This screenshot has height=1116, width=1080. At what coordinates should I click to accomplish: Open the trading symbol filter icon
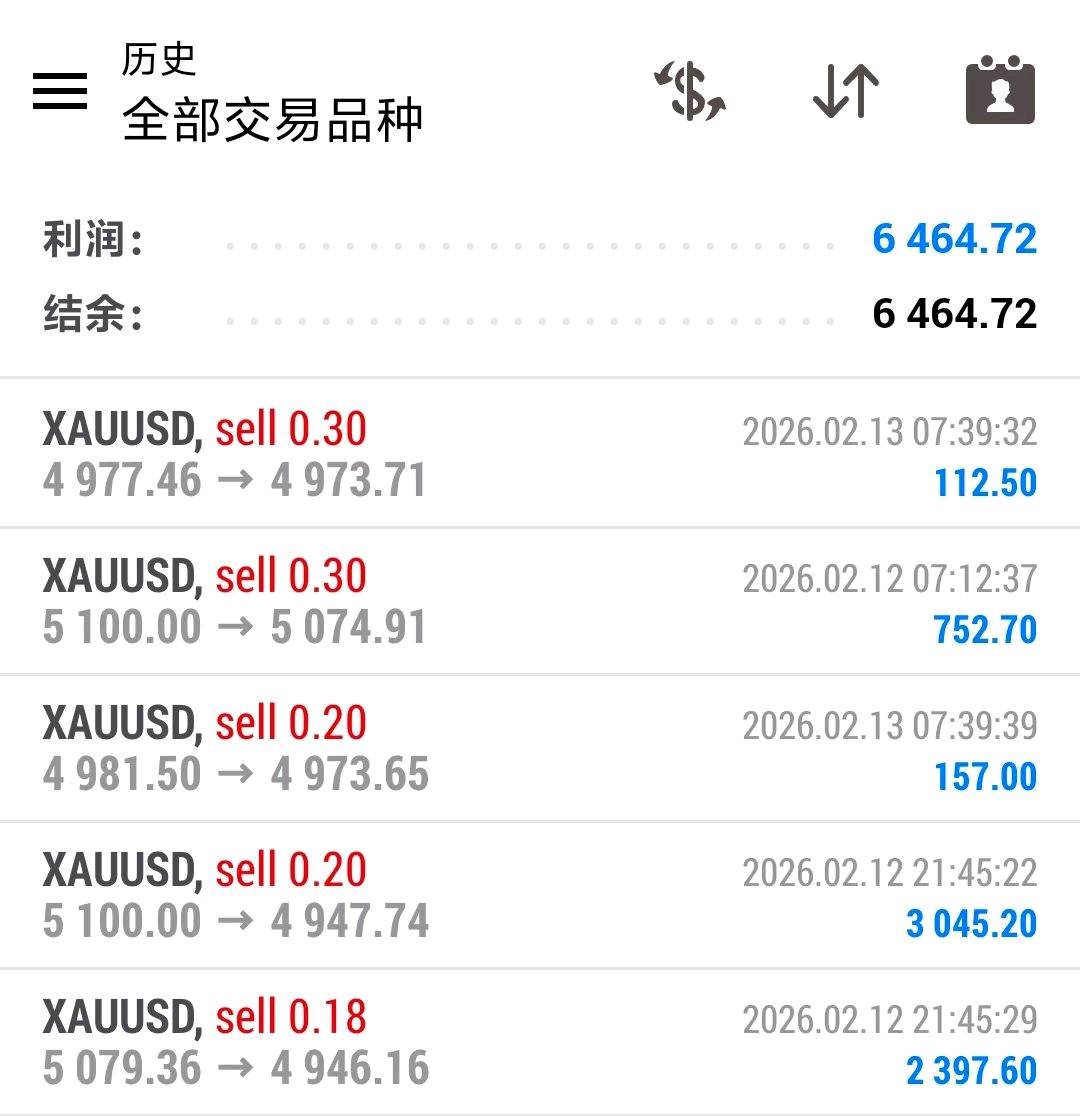(x=690, y=92)
